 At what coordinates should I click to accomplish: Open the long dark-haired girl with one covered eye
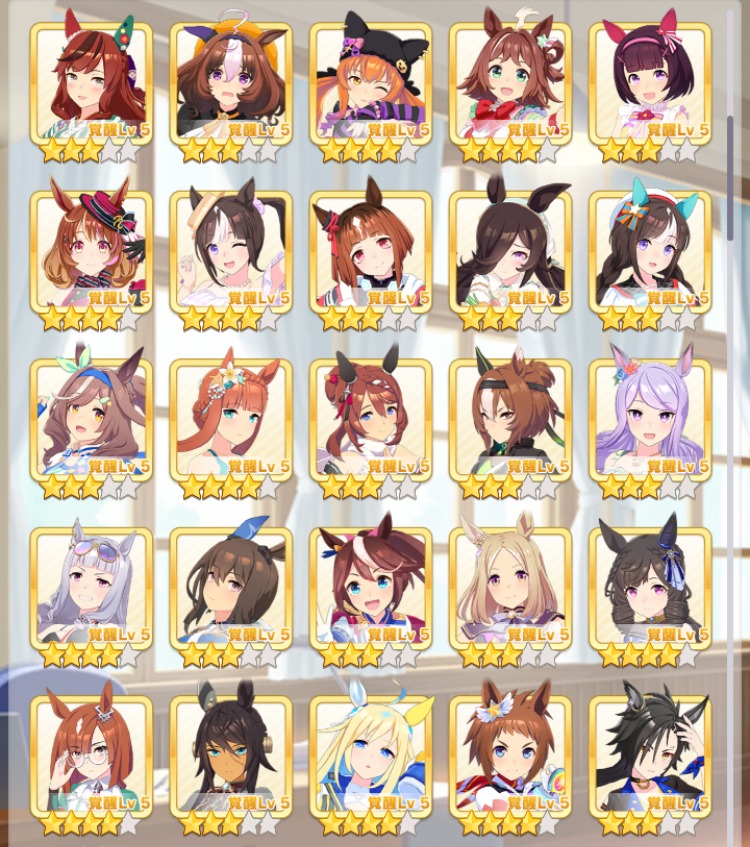pos(511,248)
